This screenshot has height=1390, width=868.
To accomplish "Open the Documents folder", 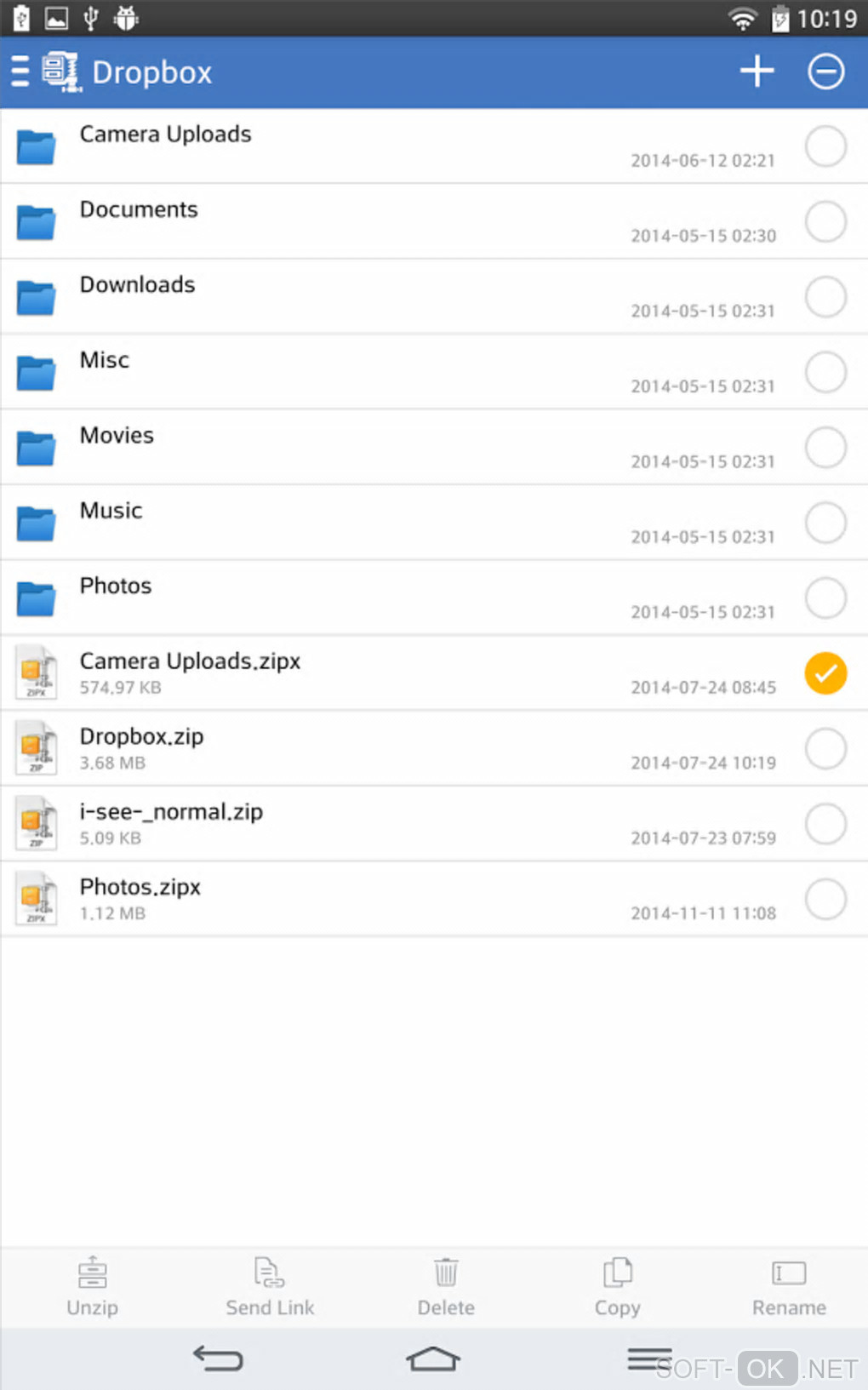I will point(139,210).
